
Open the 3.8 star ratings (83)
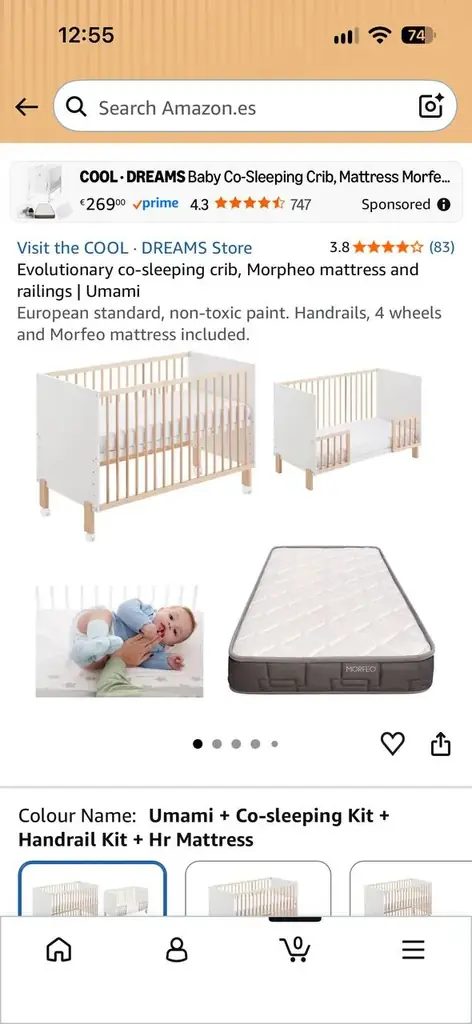392,247
